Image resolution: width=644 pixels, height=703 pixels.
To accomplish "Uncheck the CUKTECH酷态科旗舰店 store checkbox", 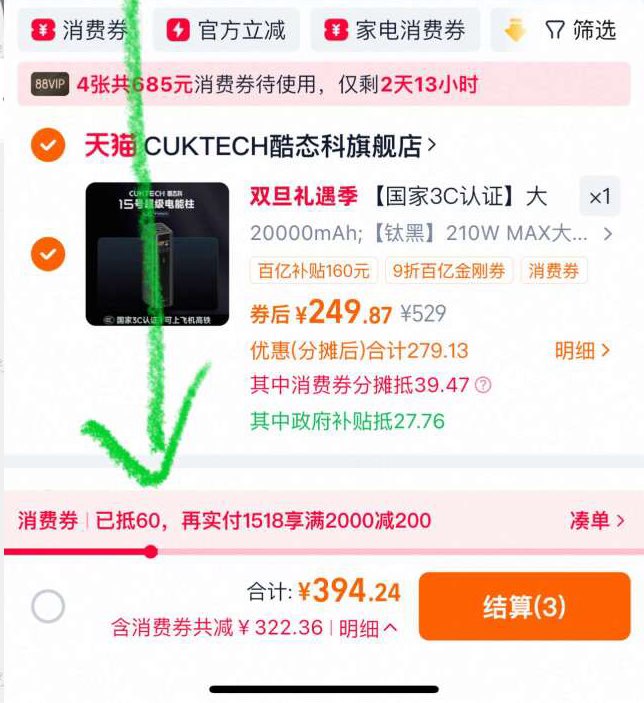I will pos(48,145).
